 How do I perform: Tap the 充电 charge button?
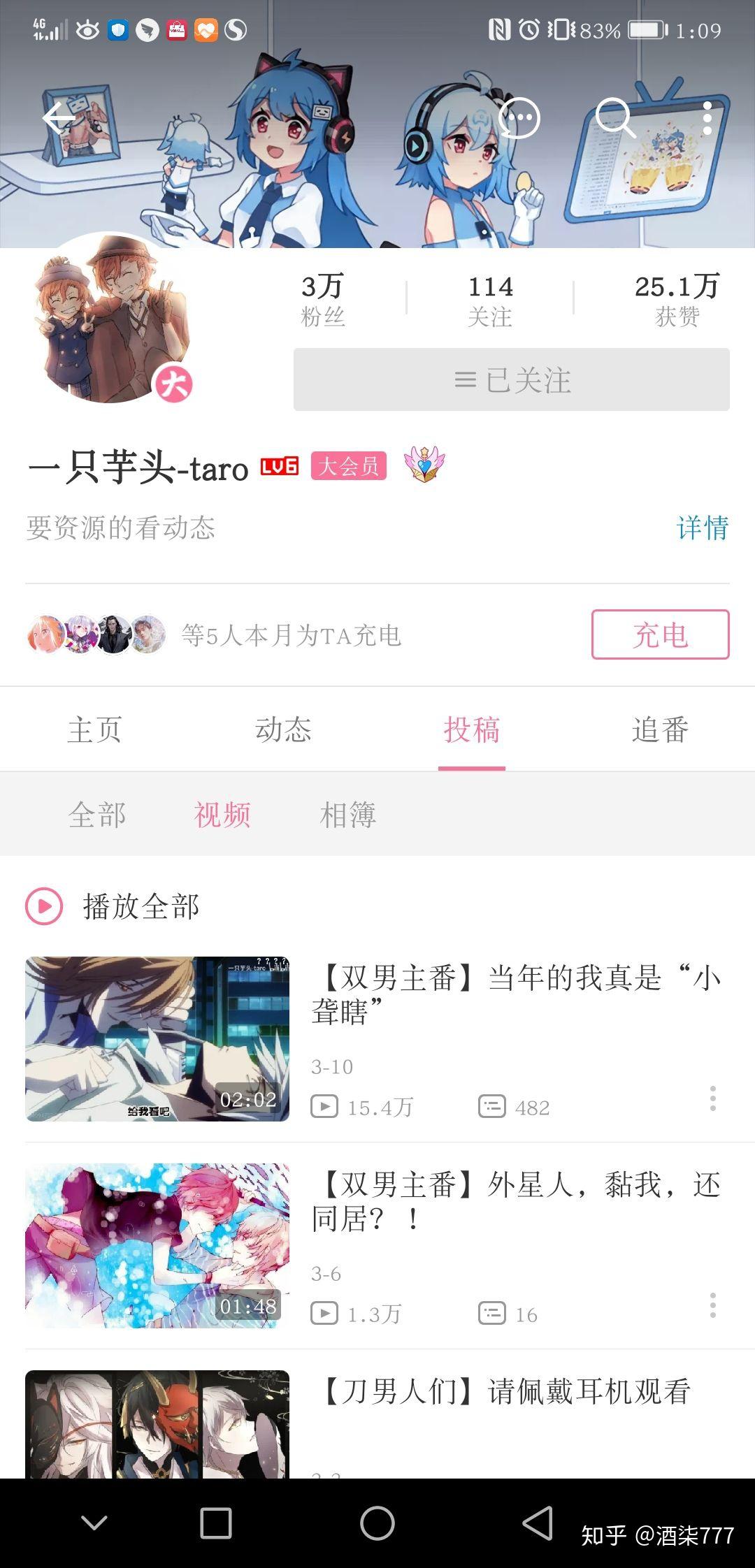point(660,634)
